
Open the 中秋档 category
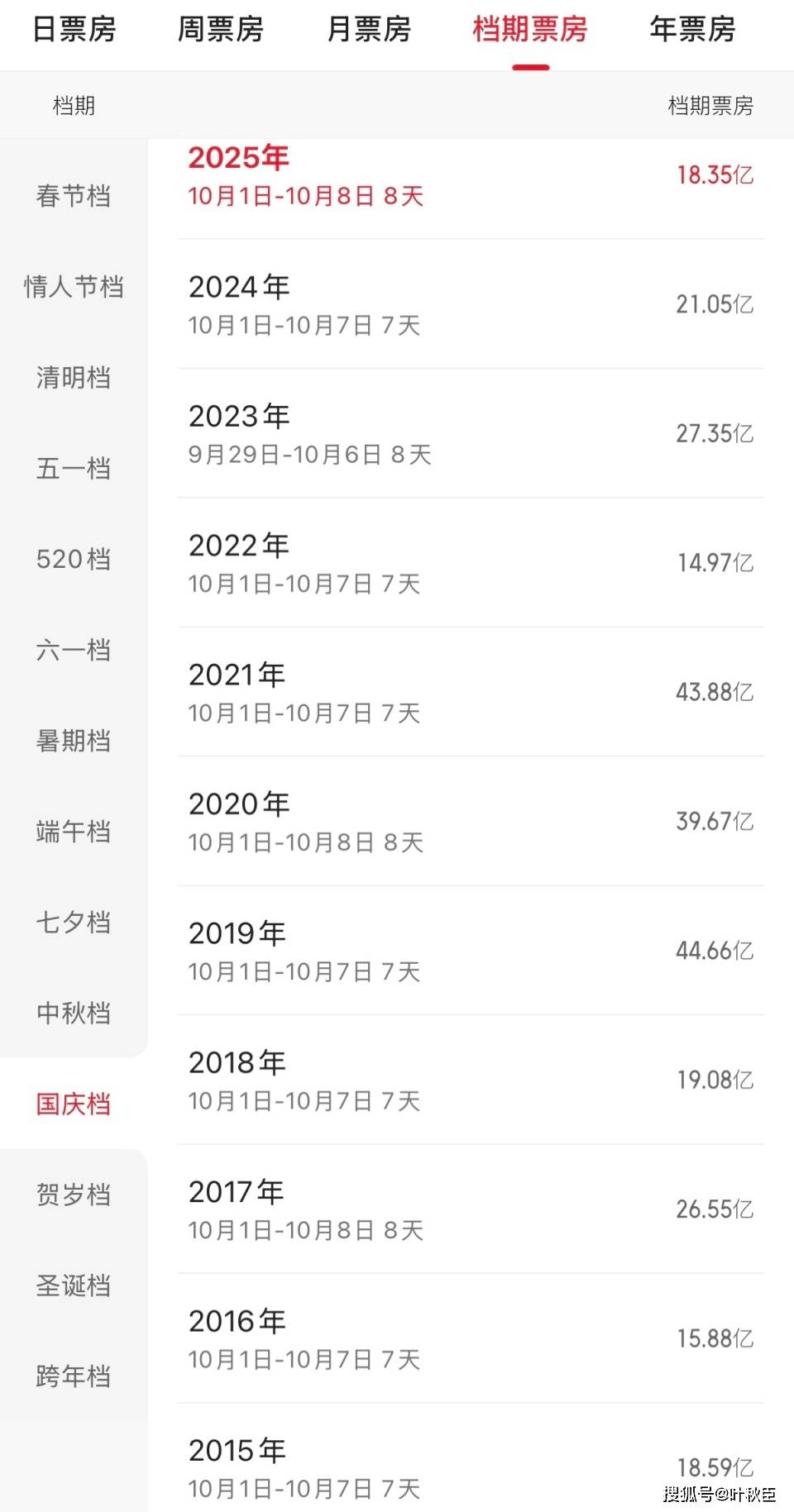74,1013
